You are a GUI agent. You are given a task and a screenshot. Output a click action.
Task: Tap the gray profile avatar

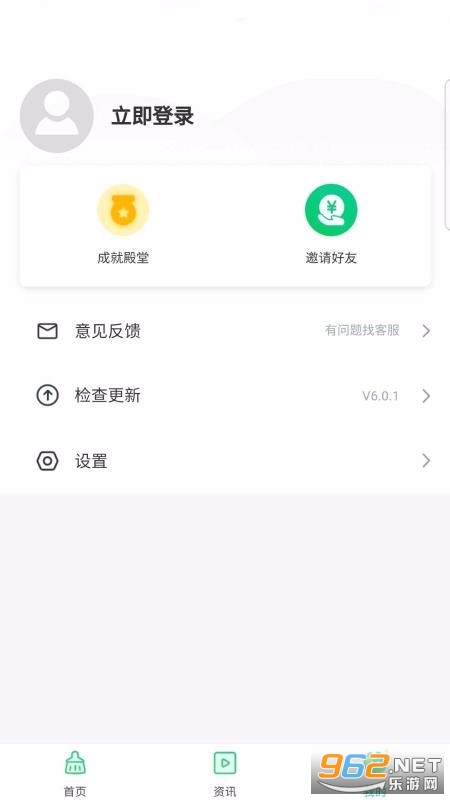57,116
